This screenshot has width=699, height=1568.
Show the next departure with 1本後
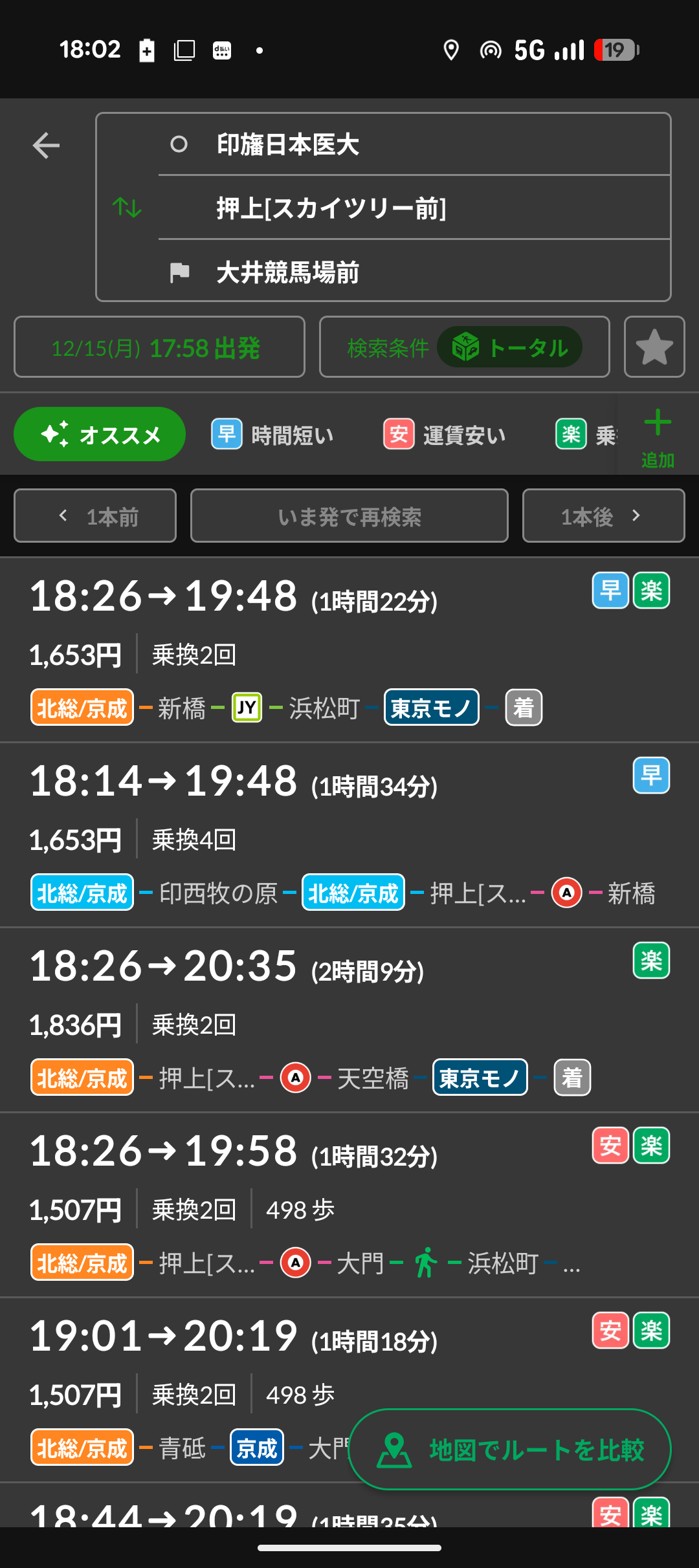pyautogui.click(x=603, y=516)
